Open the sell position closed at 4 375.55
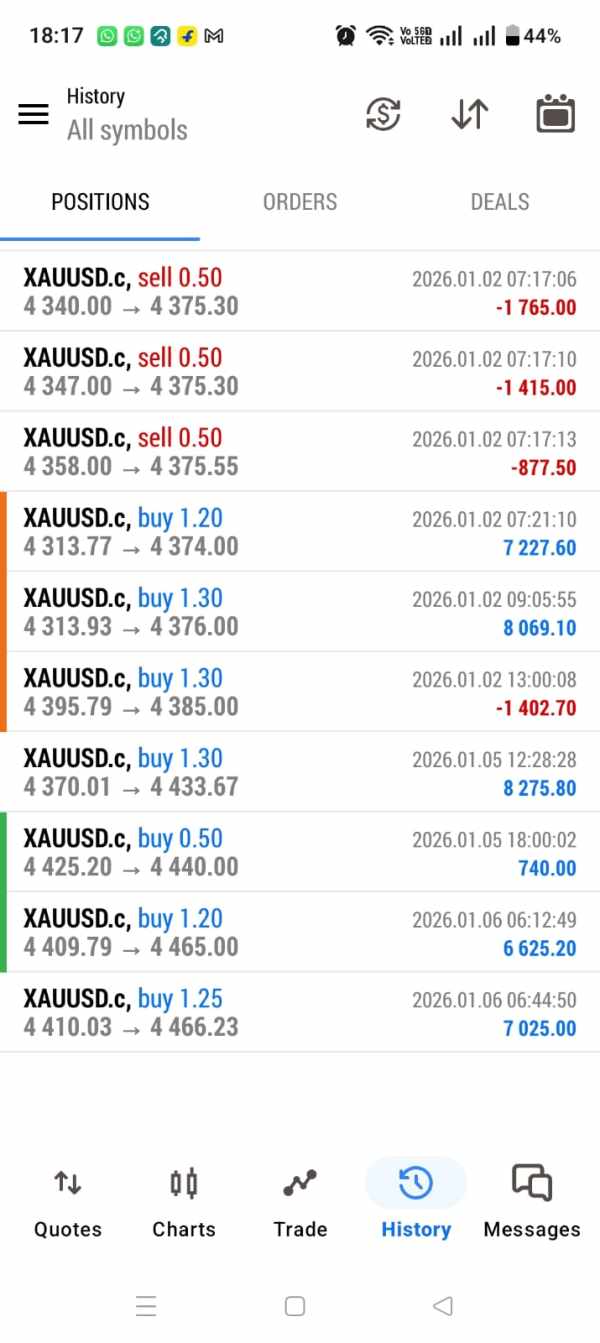600x1343 pixels. point(300,451)
